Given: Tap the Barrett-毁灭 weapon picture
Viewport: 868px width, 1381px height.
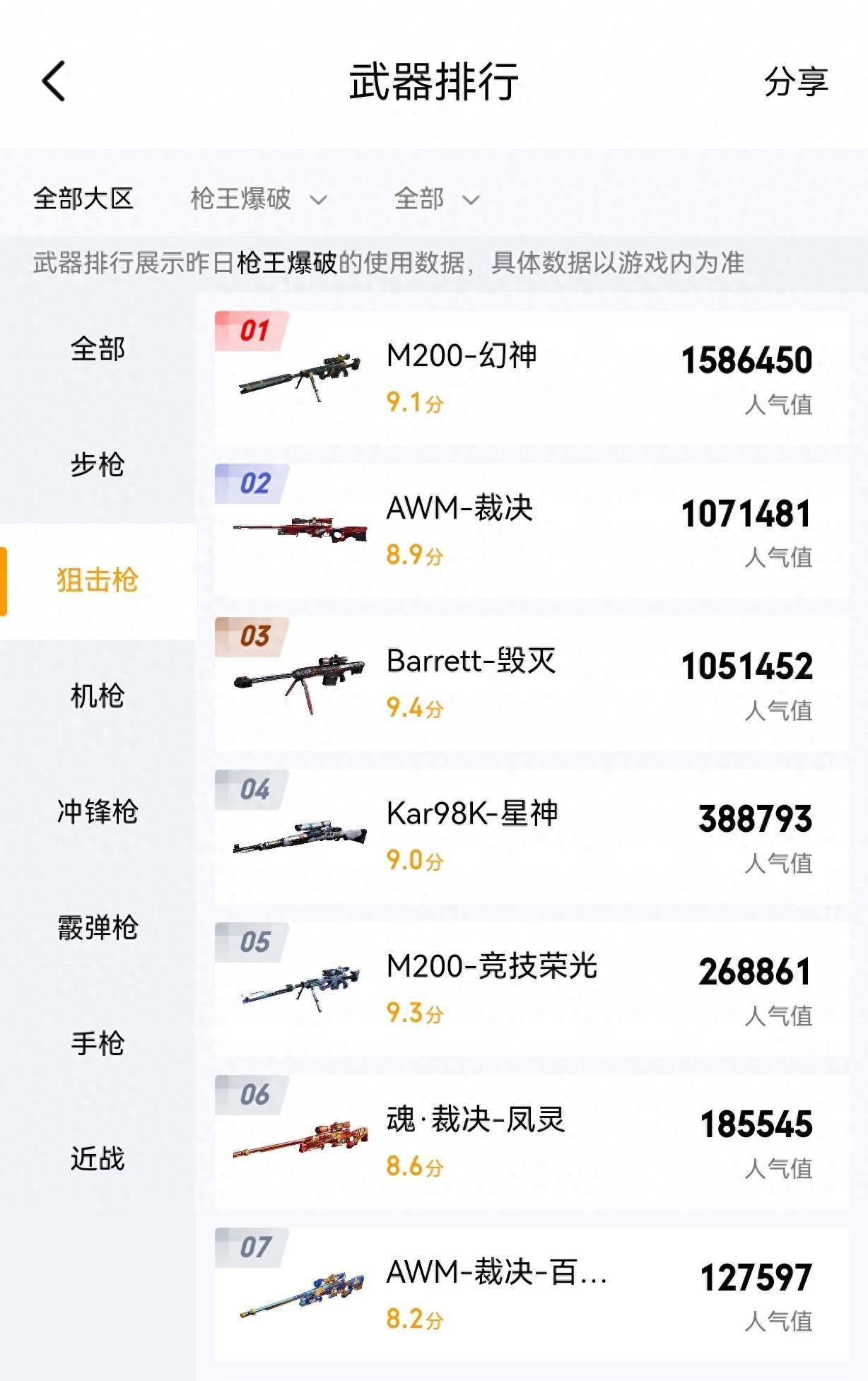Looking at the screenshot, I should pos(300,680).
